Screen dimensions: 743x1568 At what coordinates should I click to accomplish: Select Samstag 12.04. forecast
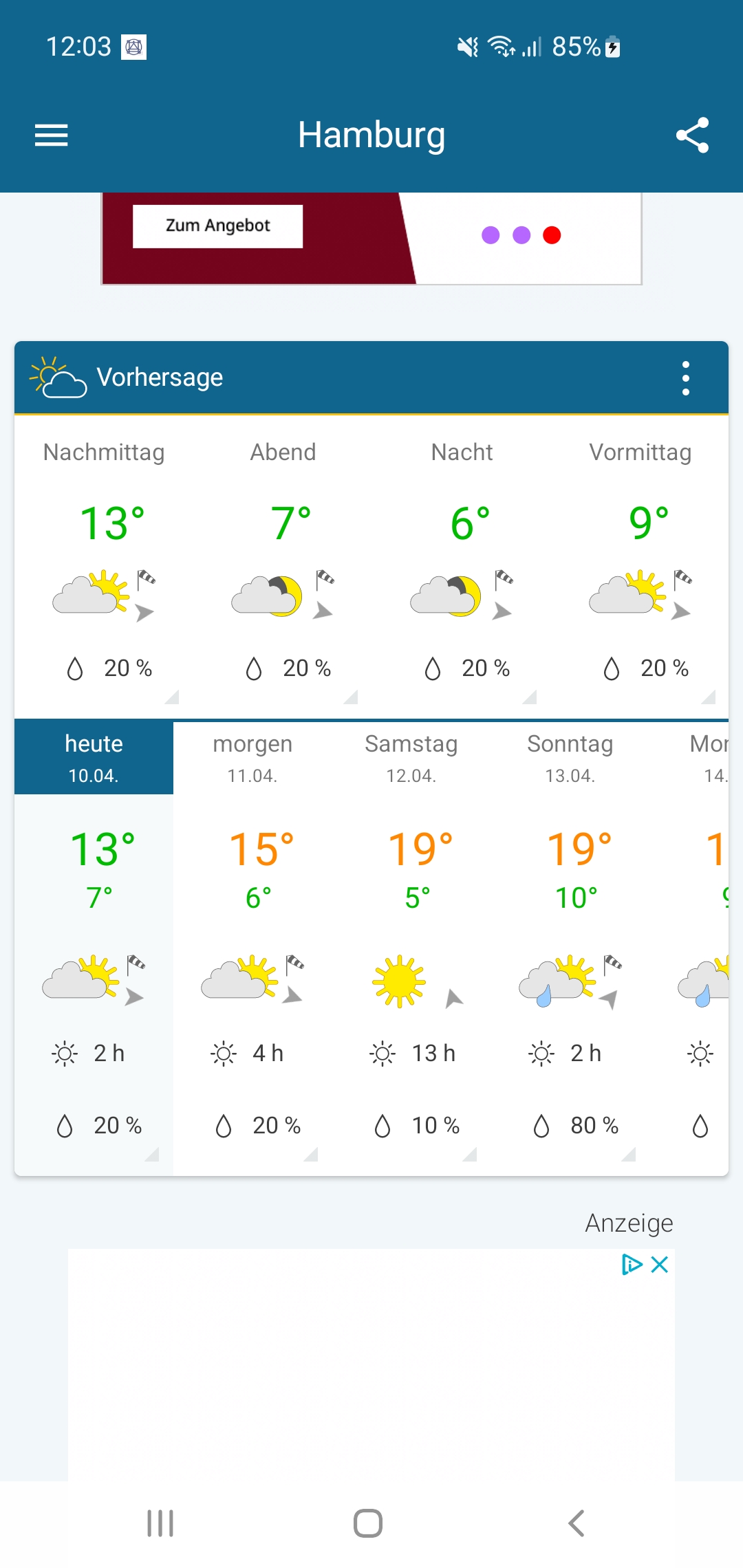(411, 758)
